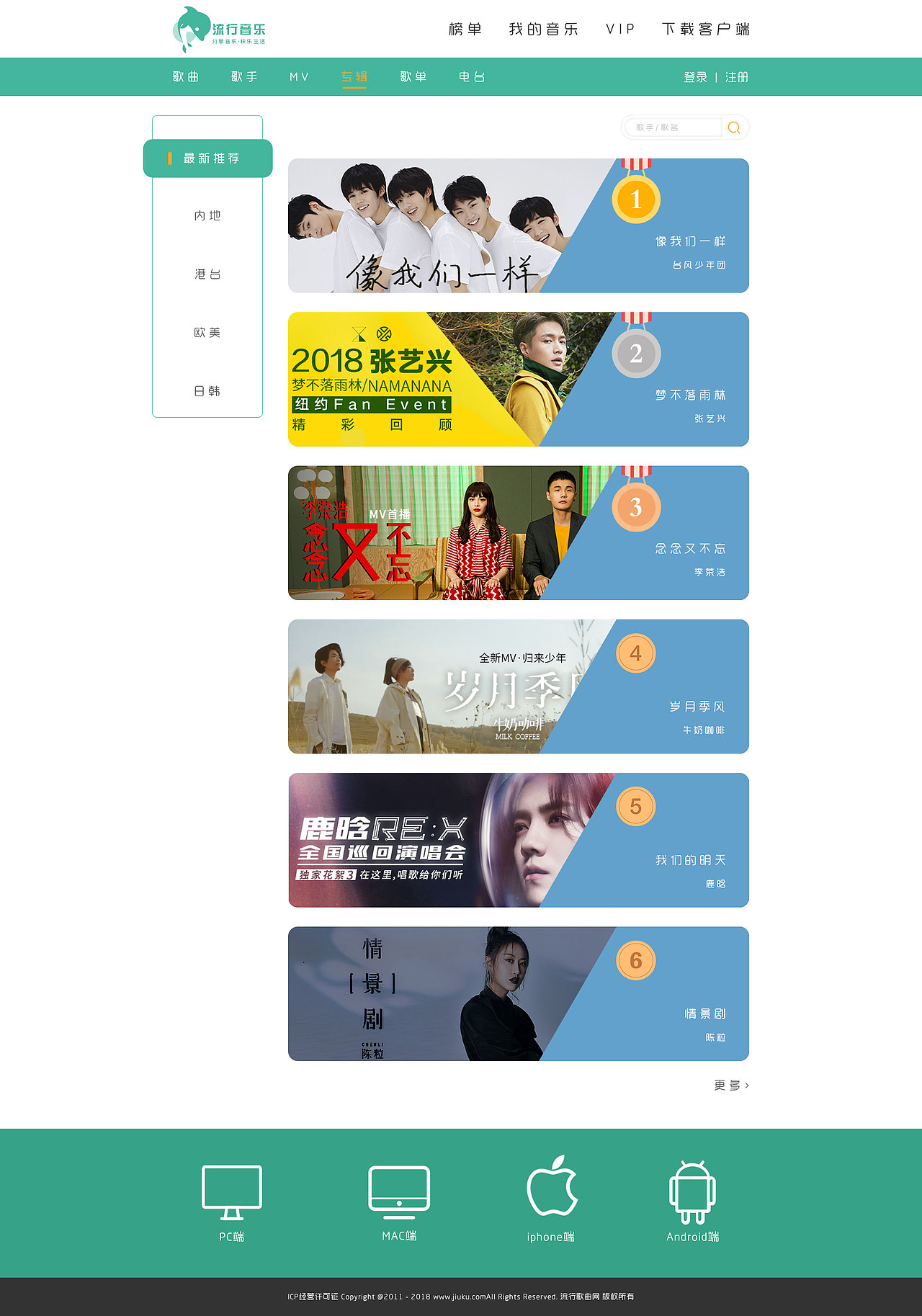922x1316 pixels.
Task: Tap the search magnifier icon
Action: (x=734, y=127)
